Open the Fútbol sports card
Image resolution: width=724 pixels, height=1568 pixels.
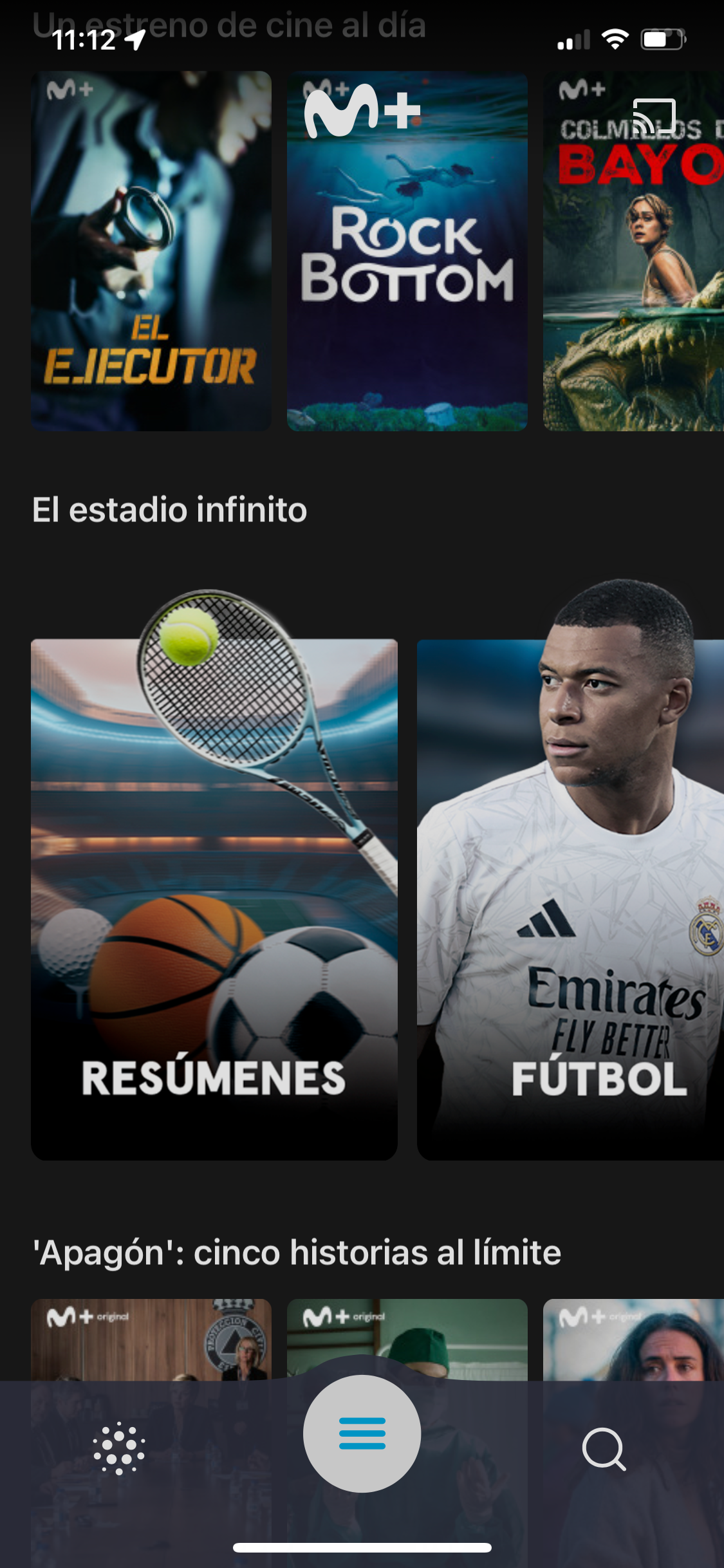pyautogui.click(x=571, y=899)
